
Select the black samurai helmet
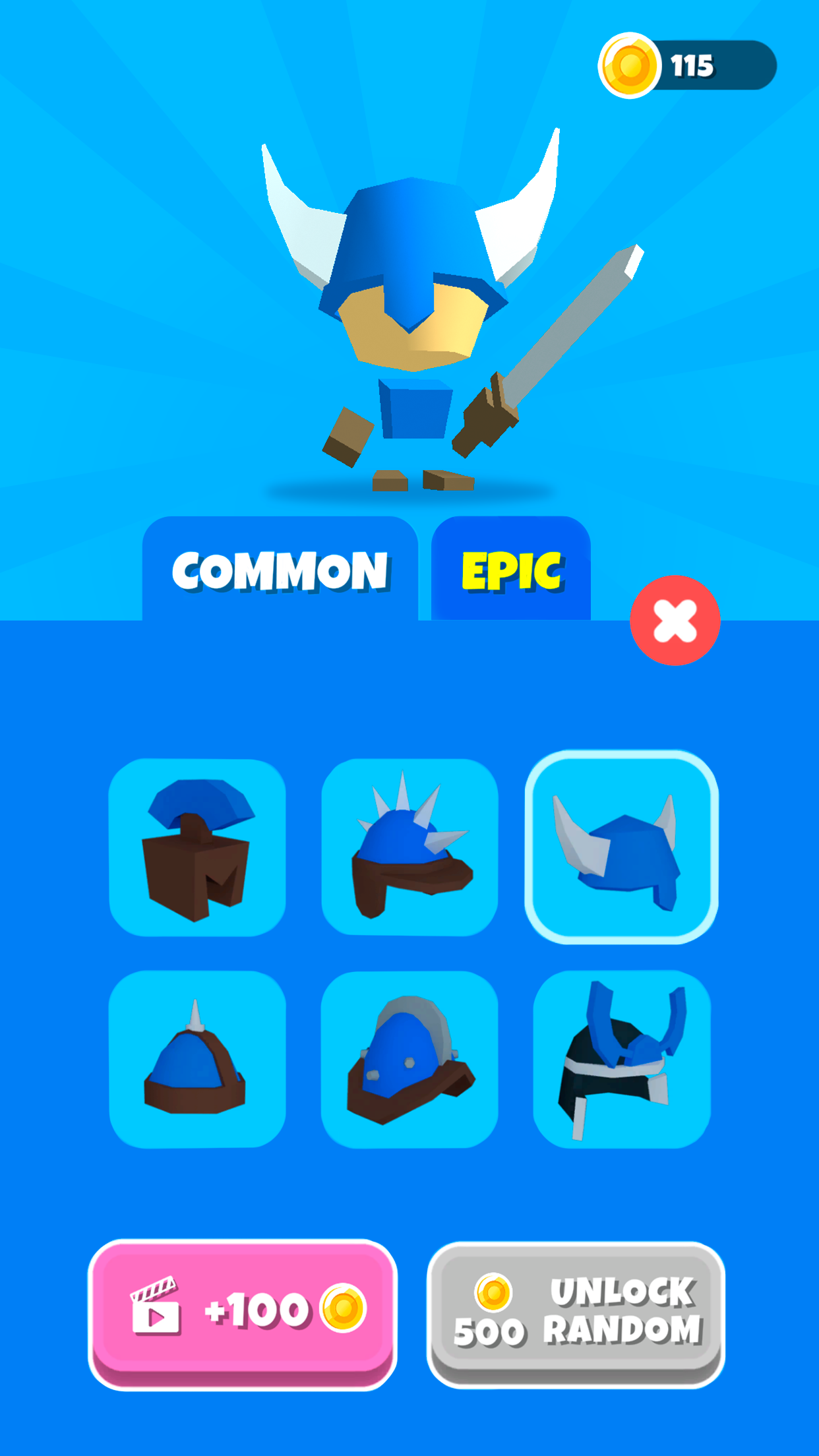(x=621, y=1060)
